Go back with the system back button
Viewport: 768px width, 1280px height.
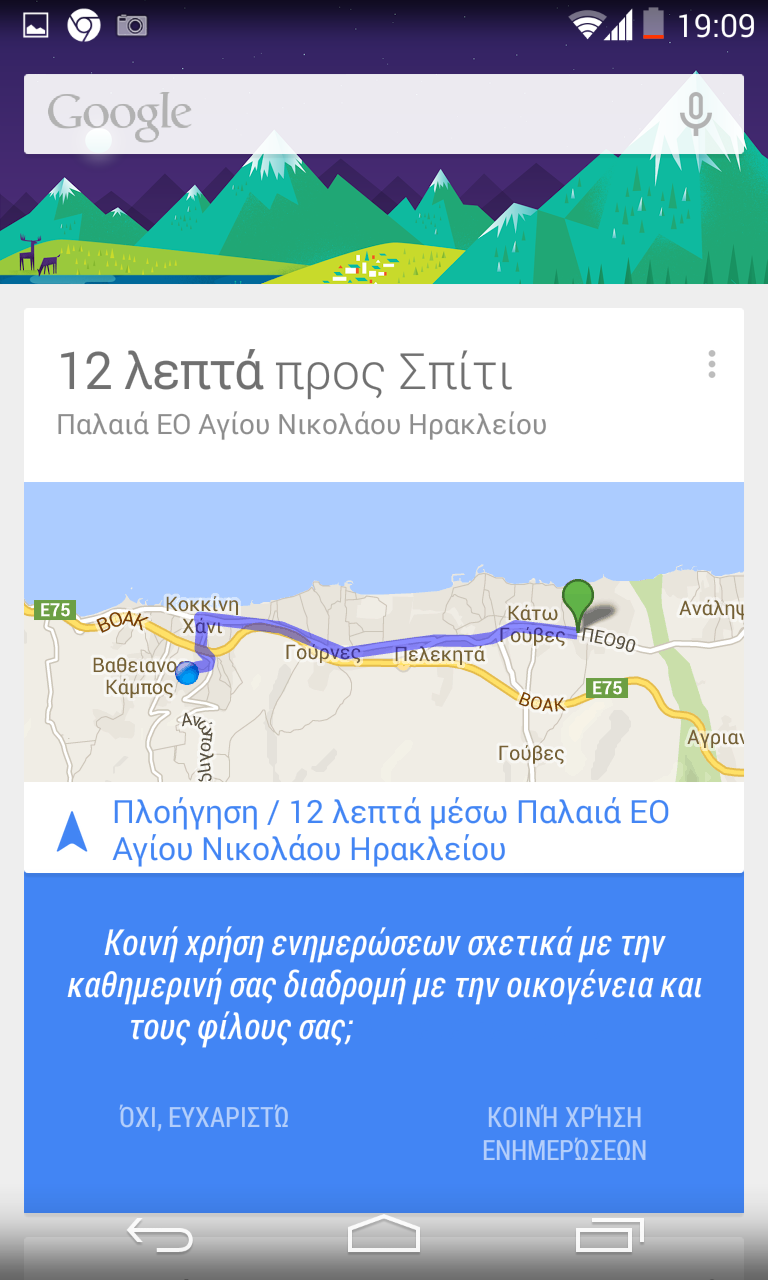[x=160, y=1236]
